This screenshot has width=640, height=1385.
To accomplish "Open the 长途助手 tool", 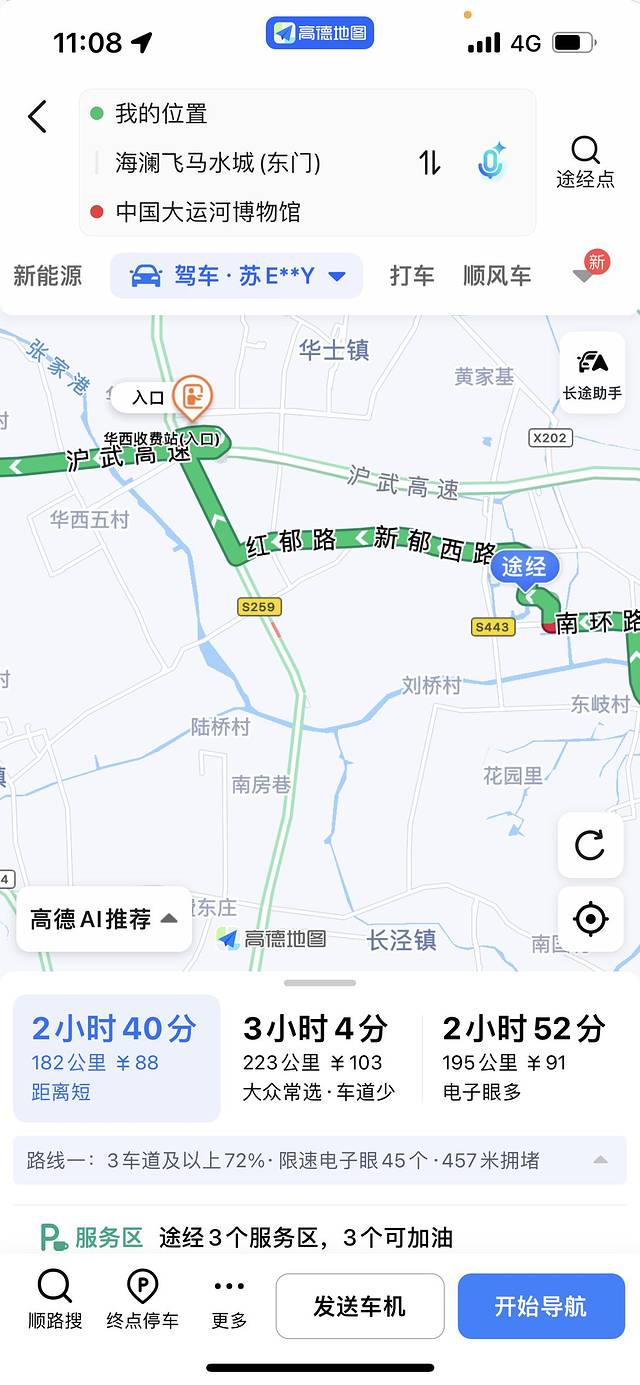I will pos(593,374).
